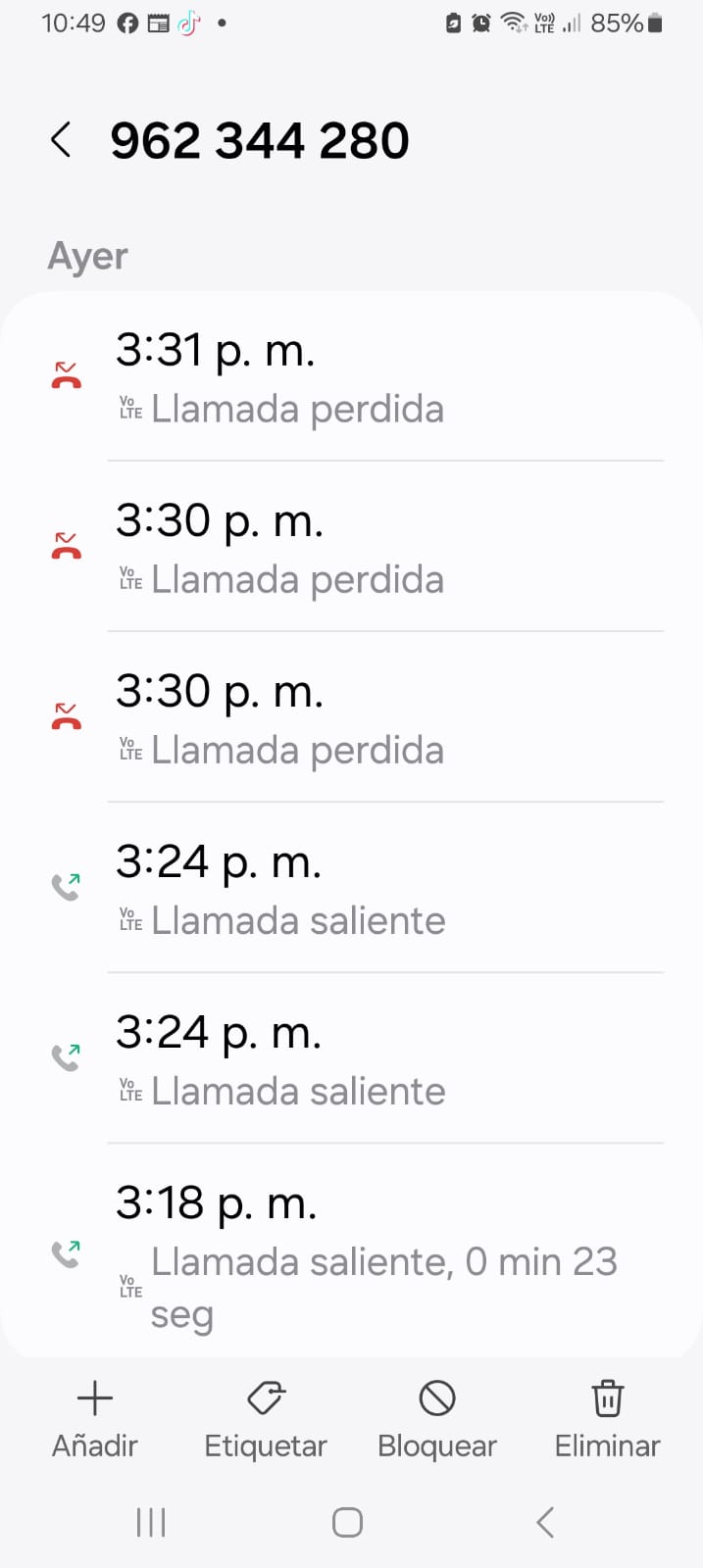Delete the call history with Eliminar
Screen dimensions: 703x1568
(607, 1418)
